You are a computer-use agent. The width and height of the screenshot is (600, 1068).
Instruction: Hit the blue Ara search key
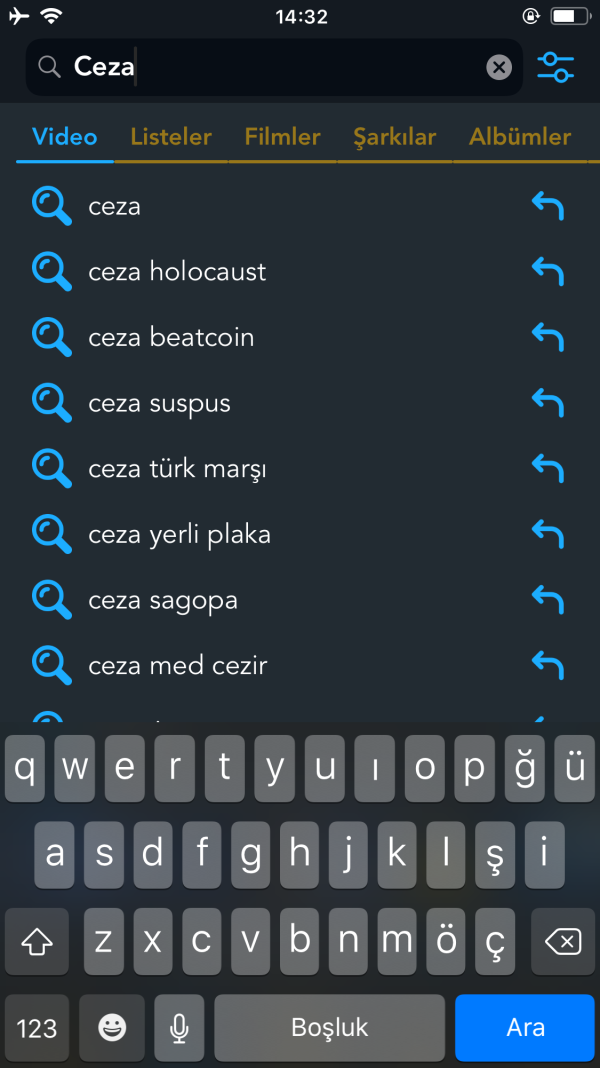[525, 1027]
